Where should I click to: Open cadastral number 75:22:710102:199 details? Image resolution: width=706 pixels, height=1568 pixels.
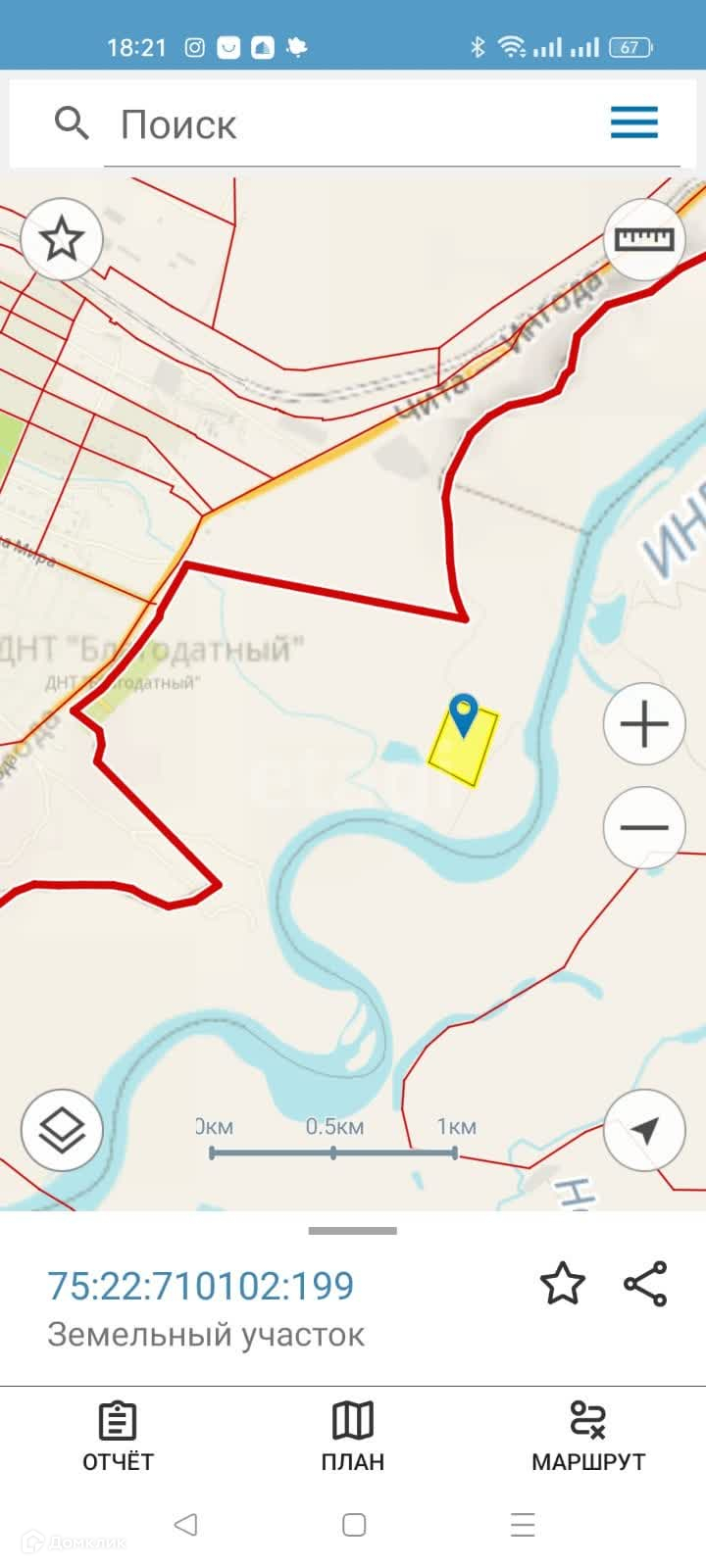tap(201, 1286)
